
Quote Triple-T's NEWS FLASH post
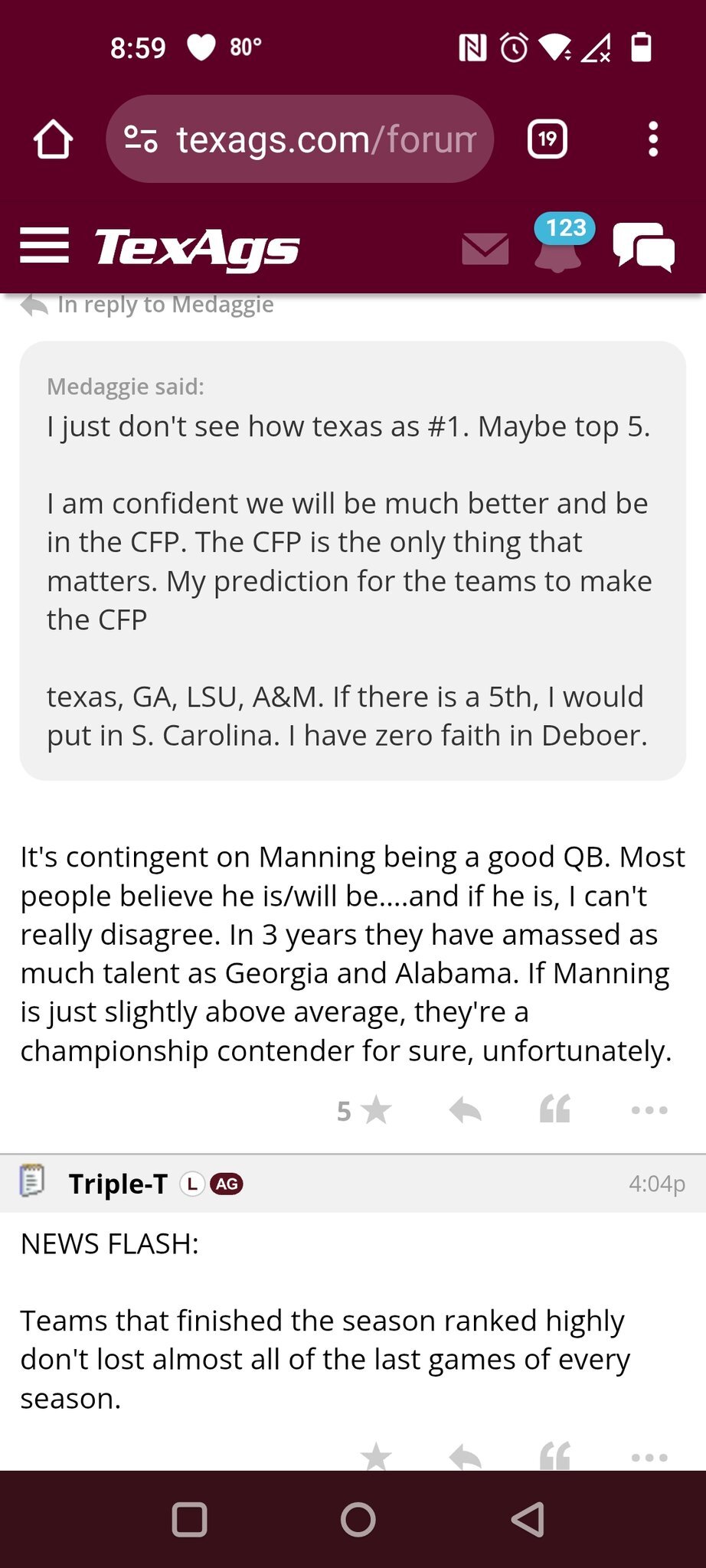point(555,1456)
